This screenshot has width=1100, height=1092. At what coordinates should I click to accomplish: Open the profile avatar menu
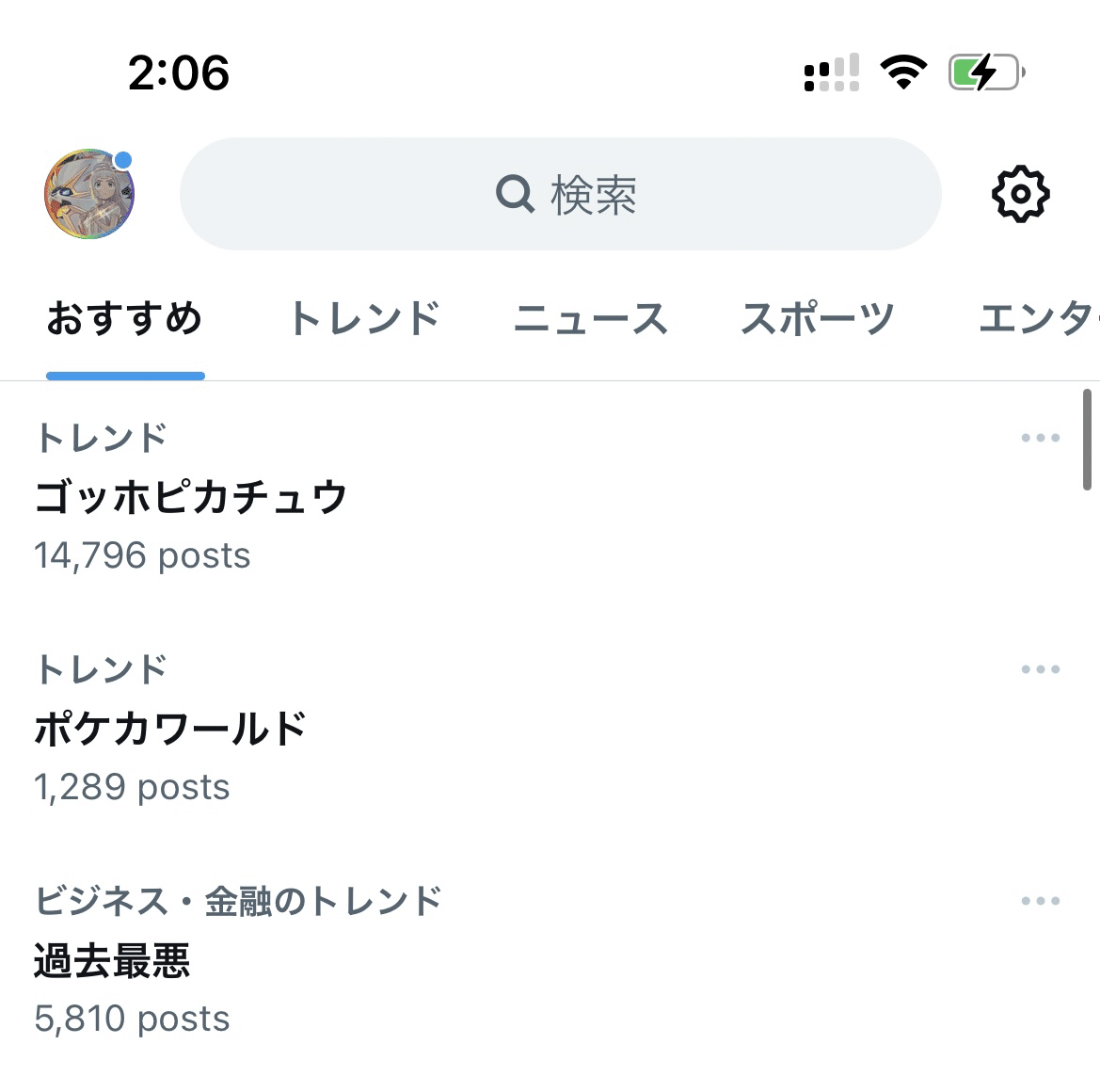[89, 194]
